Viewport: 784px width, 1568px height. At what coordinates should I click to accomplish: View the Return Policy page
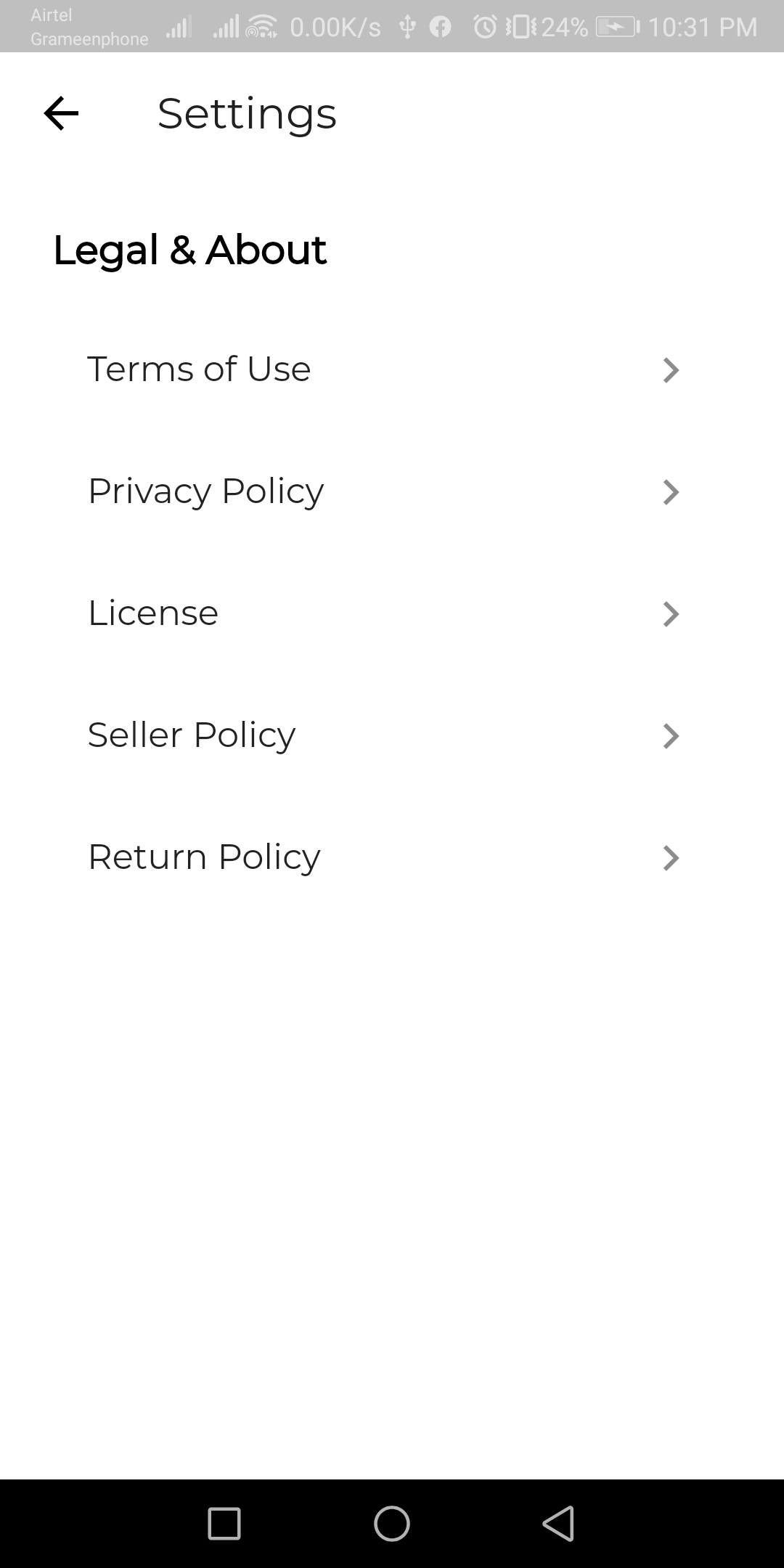click(671, 858)
